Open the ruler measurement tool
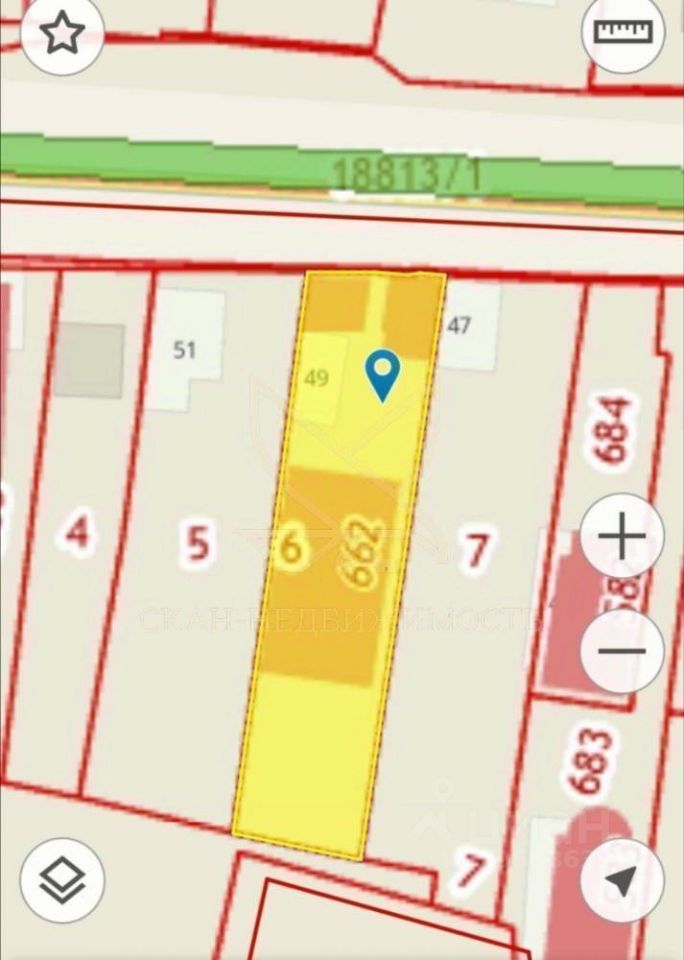This screenshot has height=960, width=684. [623, 31]
